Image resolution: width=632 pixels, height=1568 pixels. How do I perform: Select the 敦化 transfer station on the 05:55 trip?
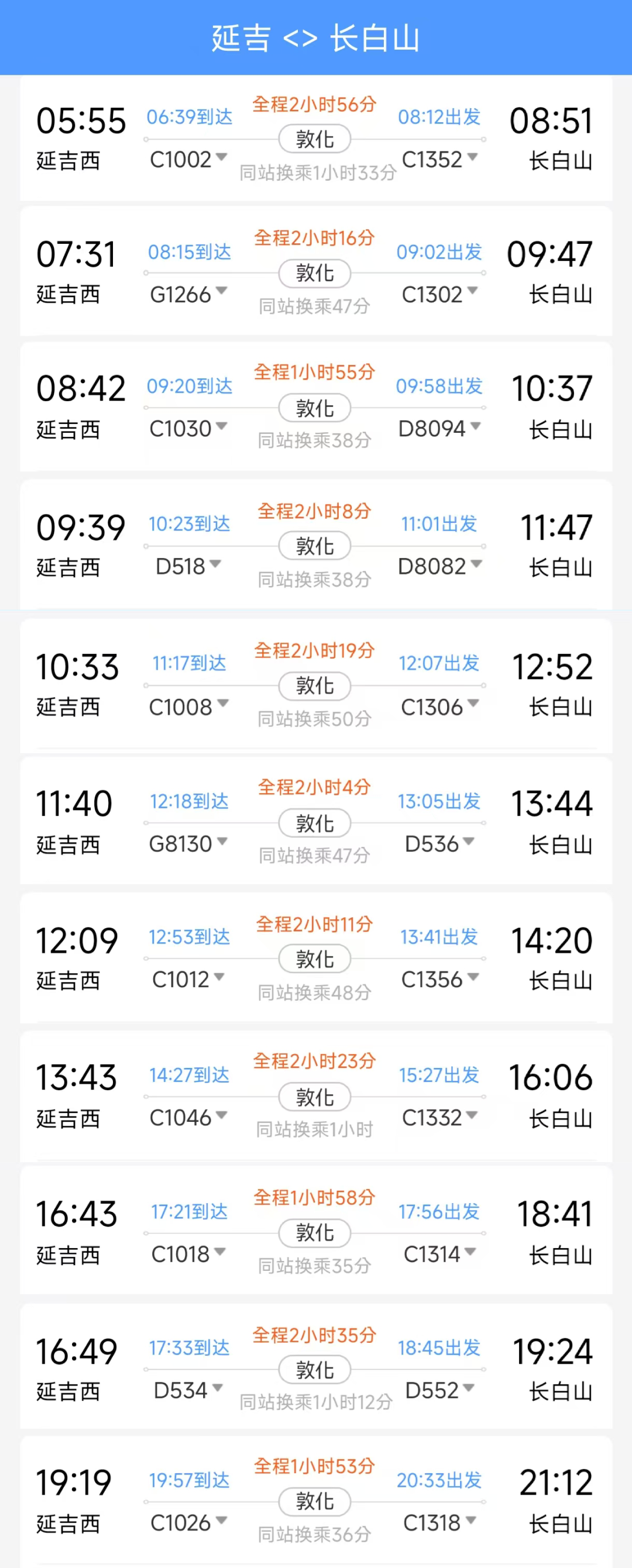[315, 139]
